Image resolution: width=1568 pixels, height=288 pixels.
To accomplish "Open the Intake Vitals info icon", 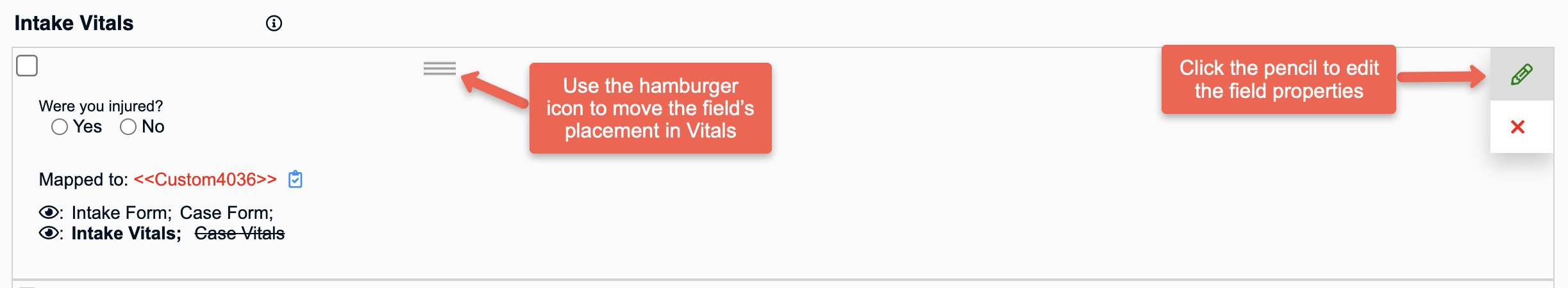I will coord(274,24).
